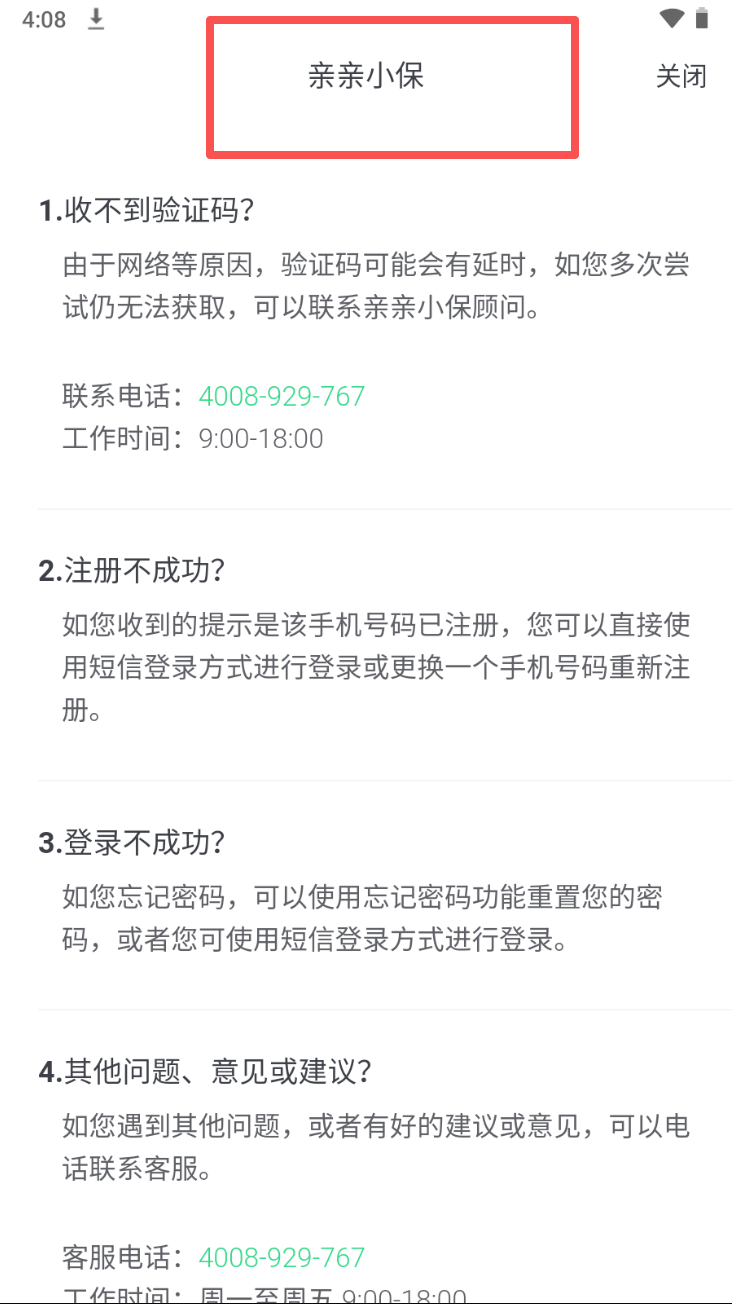The height and width of the screenshot is (1304, 732).
Task: Close the help page with 关闭
Action: tap(681, 77)
